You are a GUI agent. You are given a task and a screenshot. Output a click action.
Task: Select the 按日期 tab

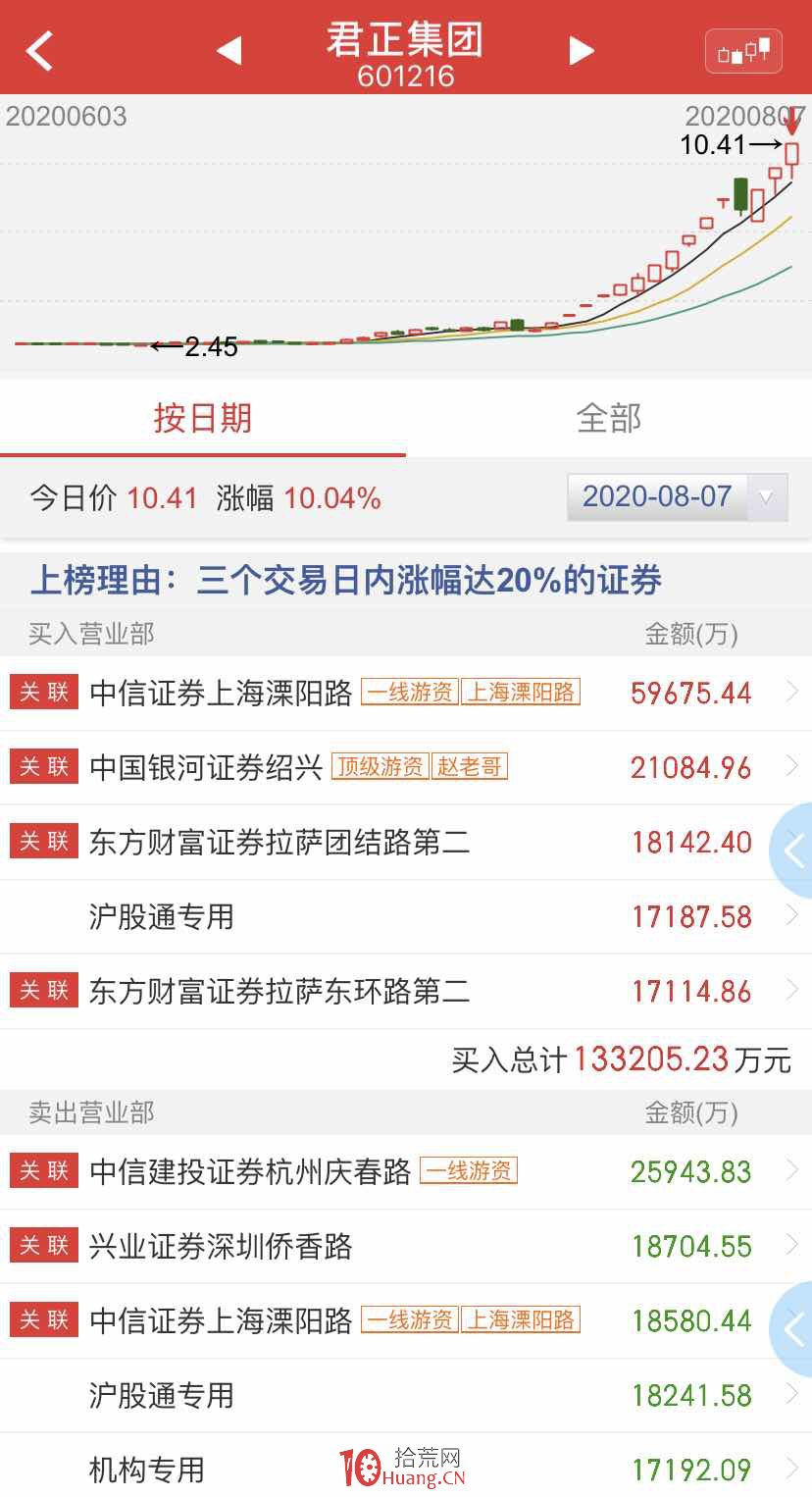tap(203, 418)
